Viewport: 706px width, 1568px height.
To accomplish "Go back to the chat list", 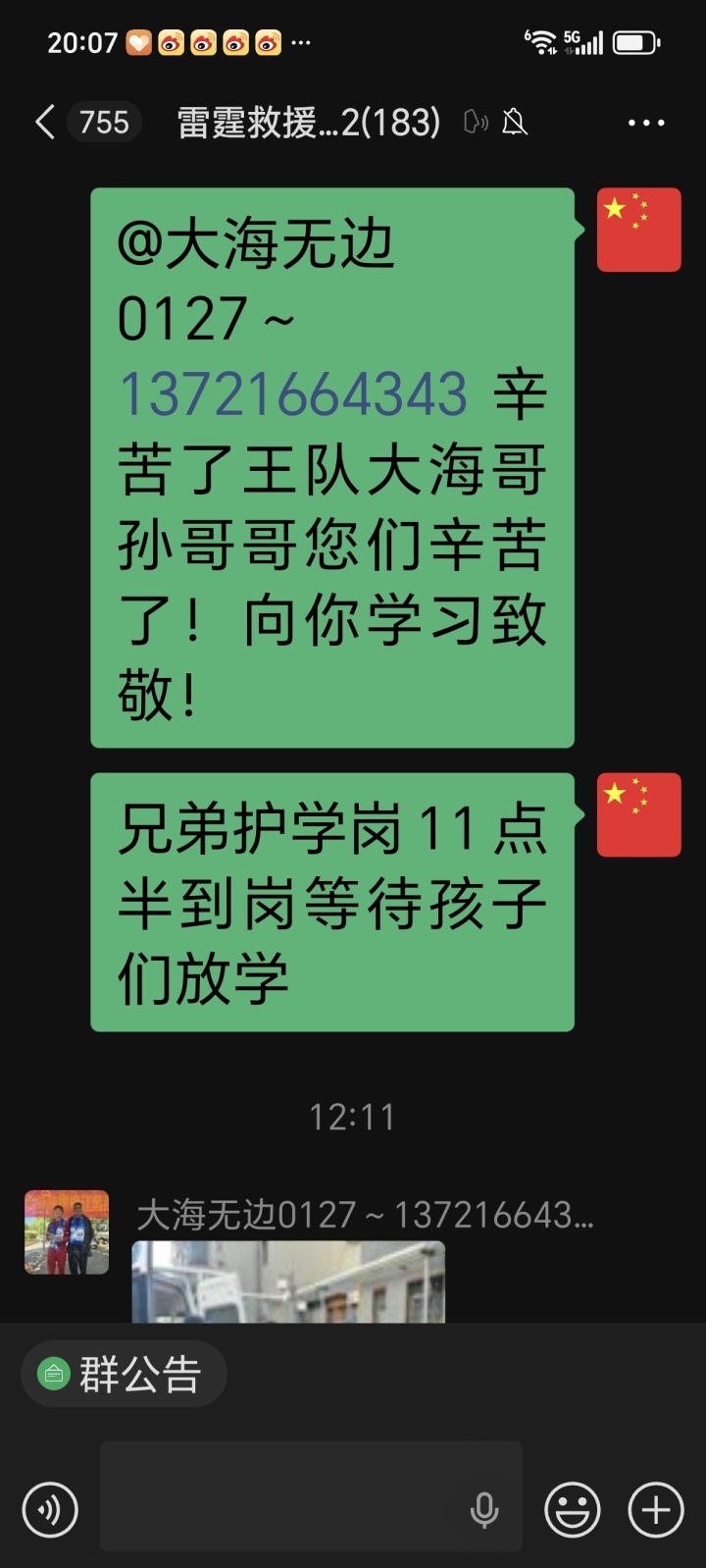I will coord(44,123).
